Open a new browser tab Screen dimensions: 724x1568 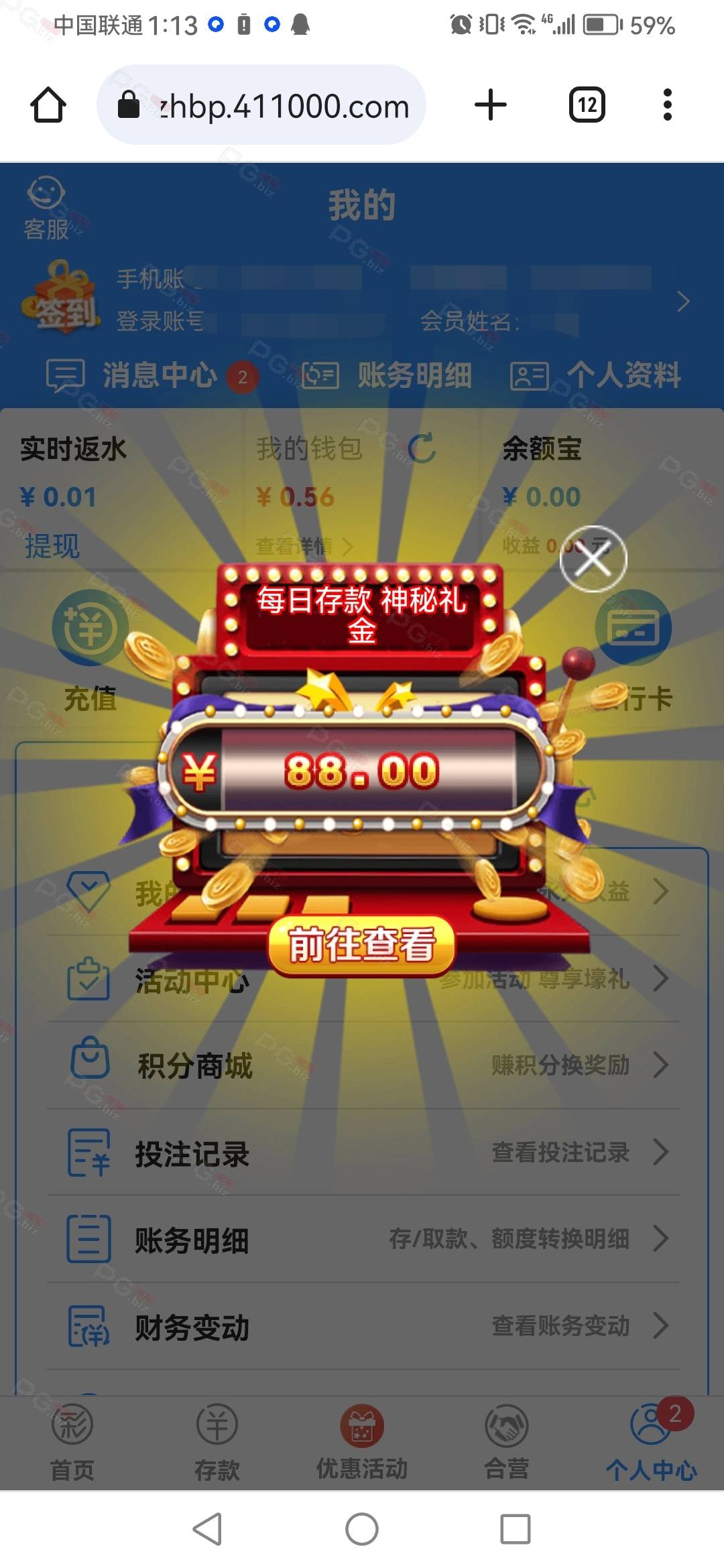[x=491, y=105]
